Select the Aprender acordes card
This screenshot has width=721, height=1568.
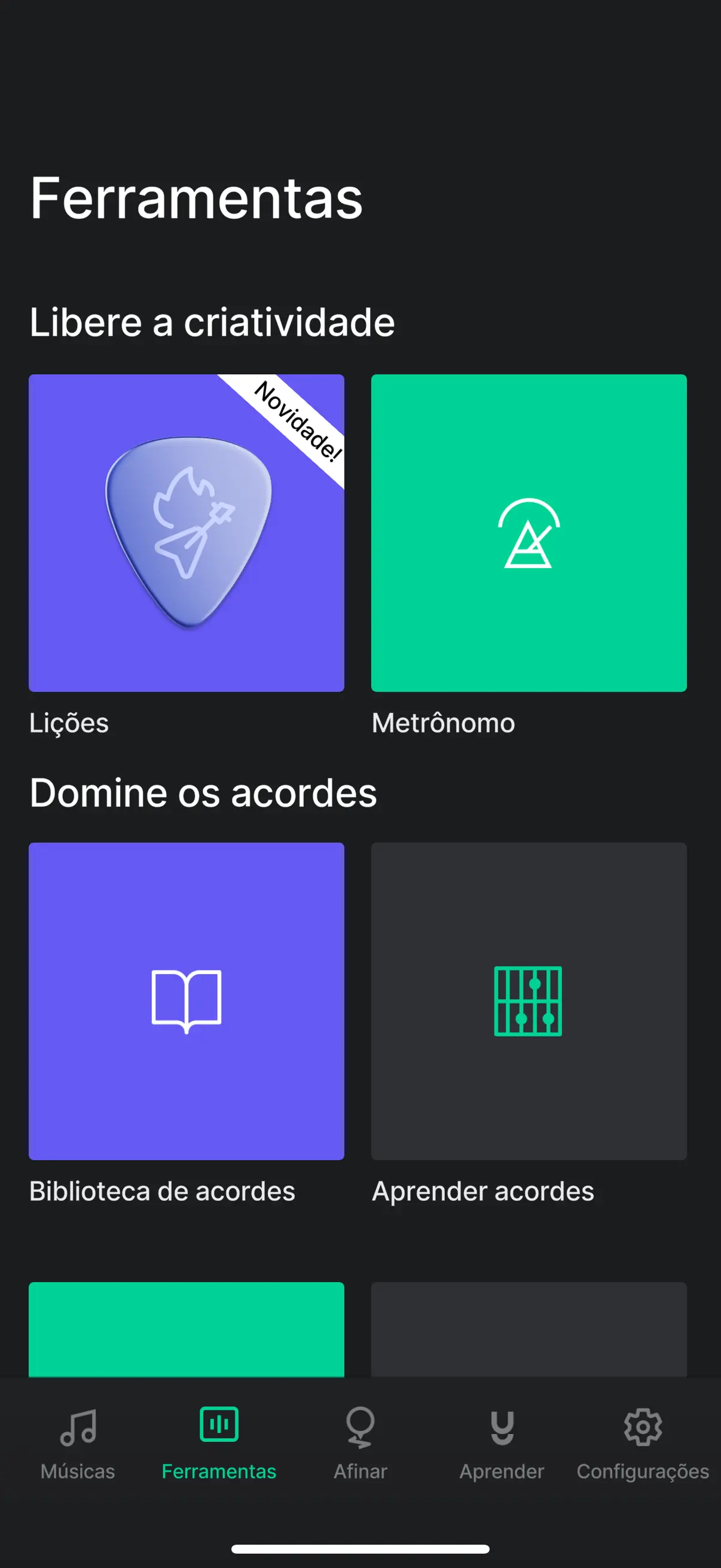(x=528, y=1000)
